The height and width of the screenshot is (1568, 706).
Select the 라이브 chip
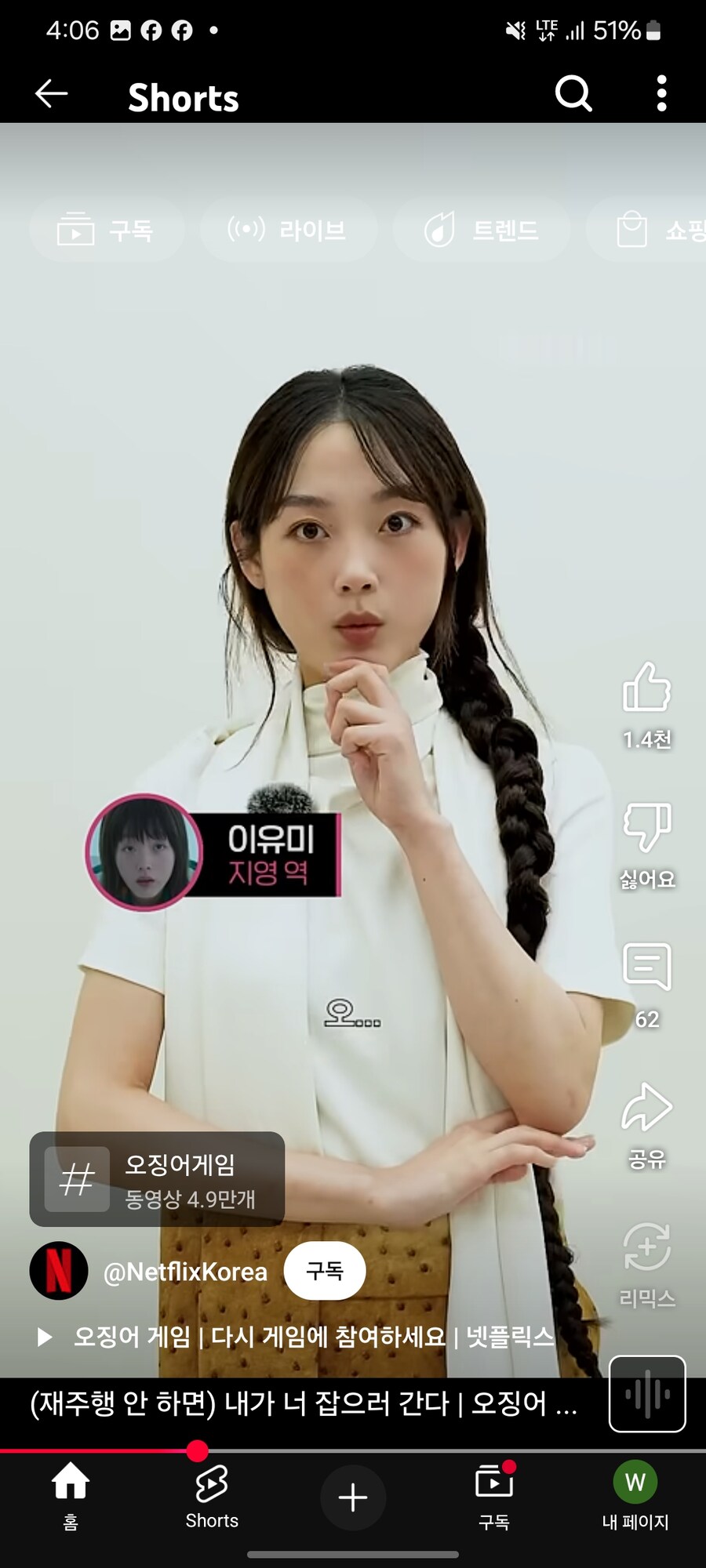click(x=289, y=229)
